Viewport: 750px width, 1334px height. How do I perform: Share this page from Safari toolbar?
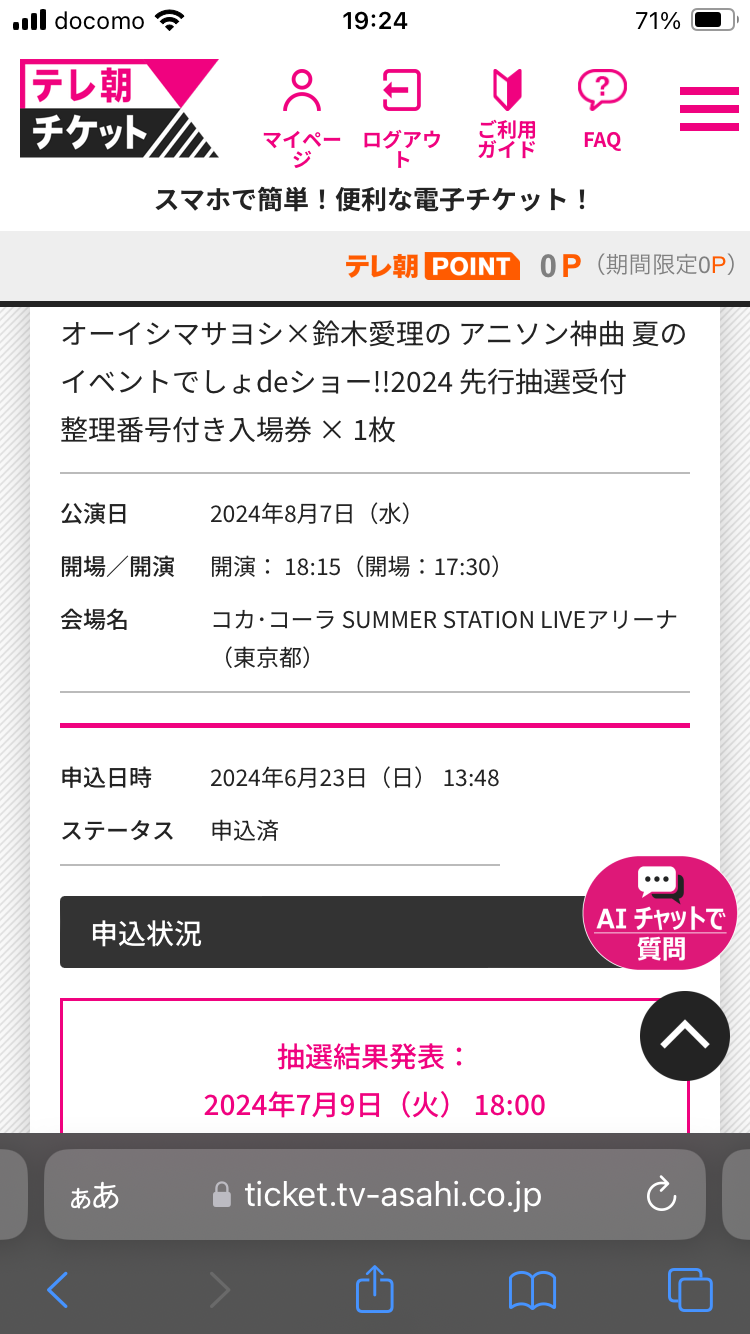pyautogui.click(x=375, y=1288)
